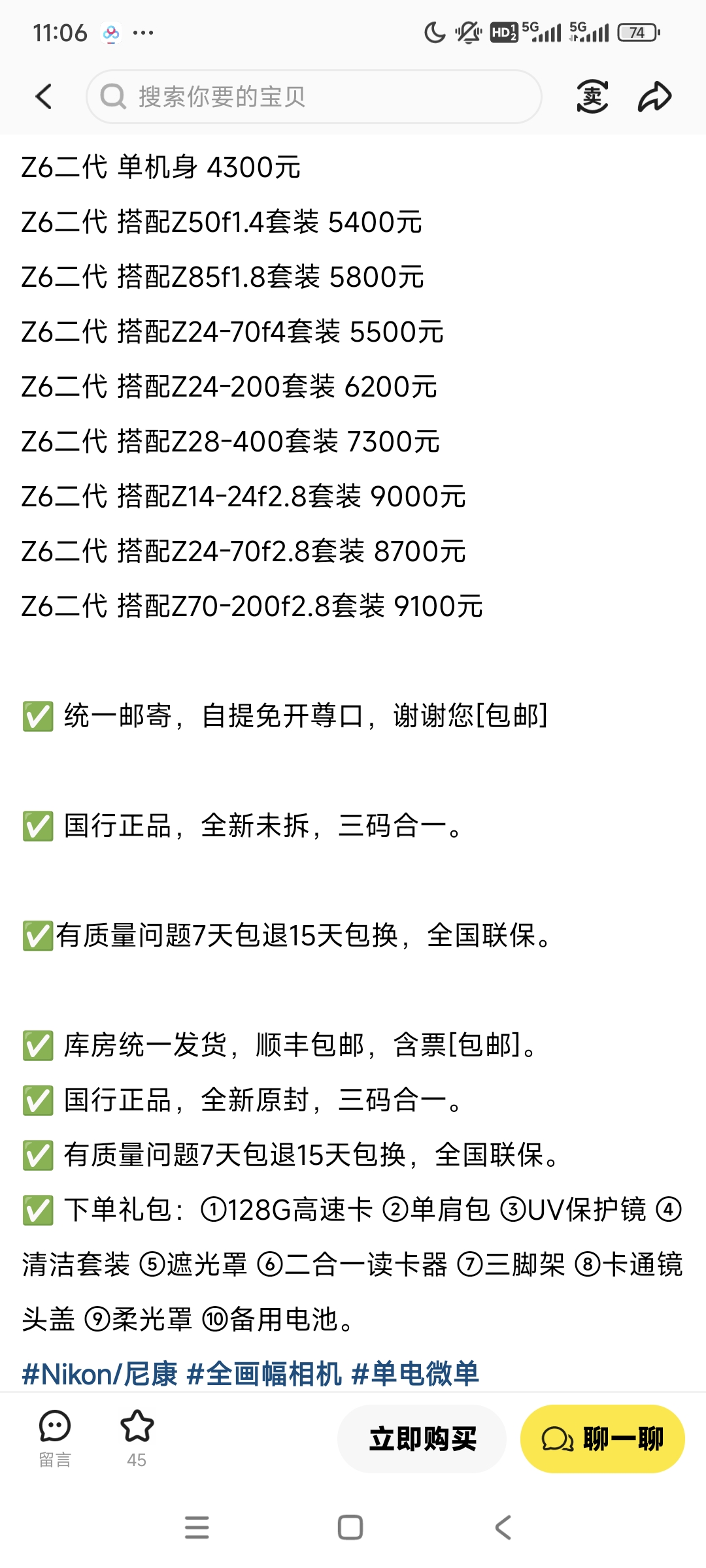Chat with seller via 聊一聊
706x1568 pixels.
(x=602, y=1439)
